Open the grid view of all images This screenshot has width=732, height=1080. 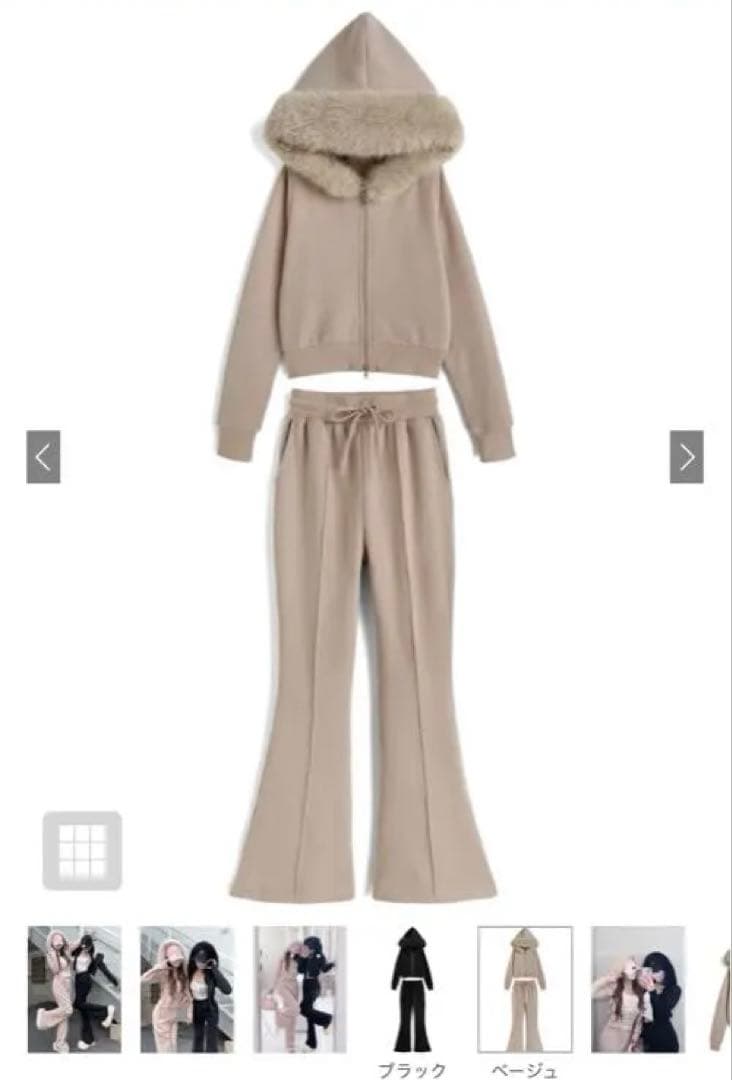click(82, 851)
